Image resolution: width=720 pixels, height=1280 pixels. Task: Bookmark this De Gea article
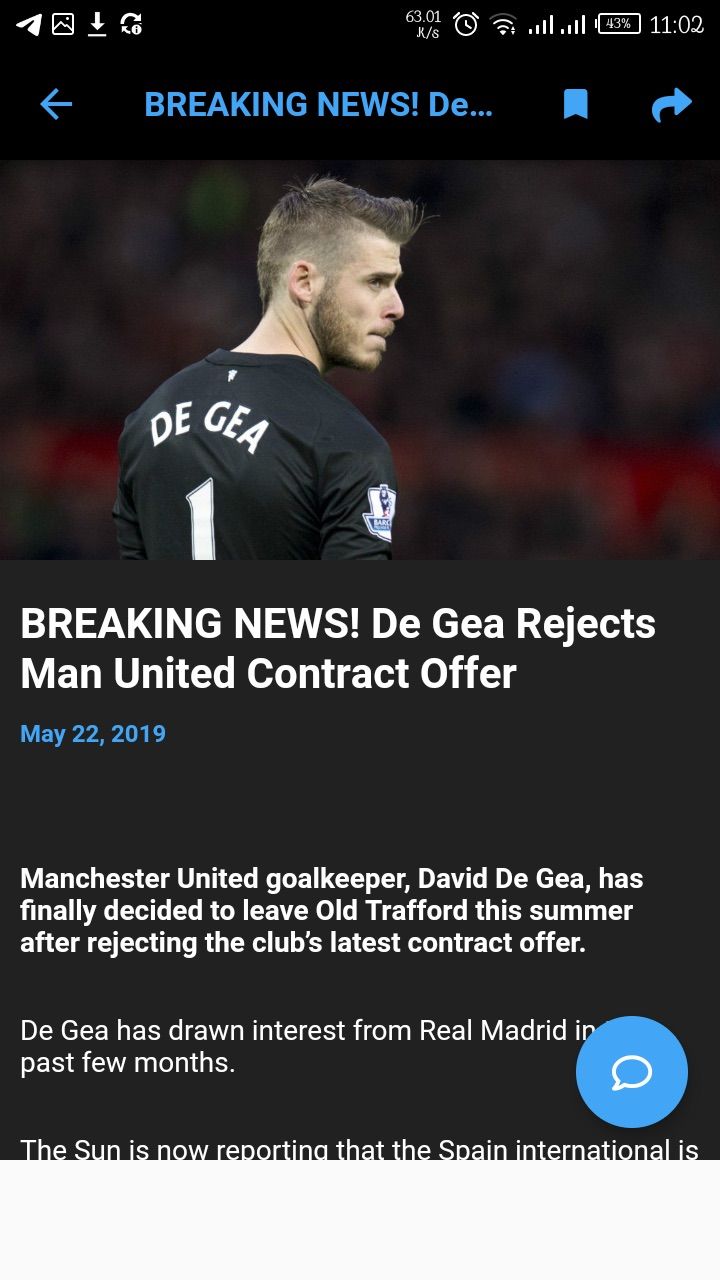[575, 104]
